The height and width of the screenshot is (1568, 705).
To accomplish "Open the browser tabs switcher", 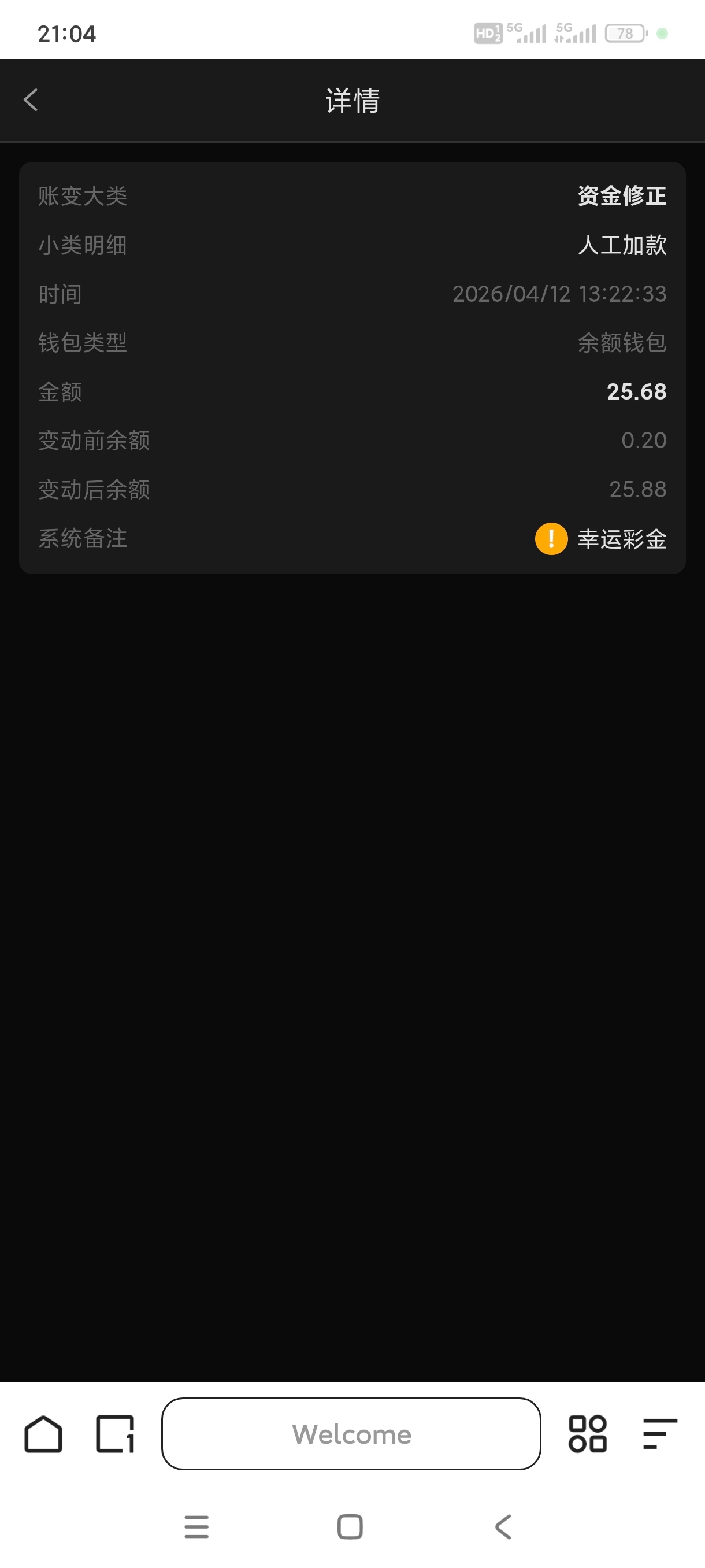I will click(x=115, y=1434).
